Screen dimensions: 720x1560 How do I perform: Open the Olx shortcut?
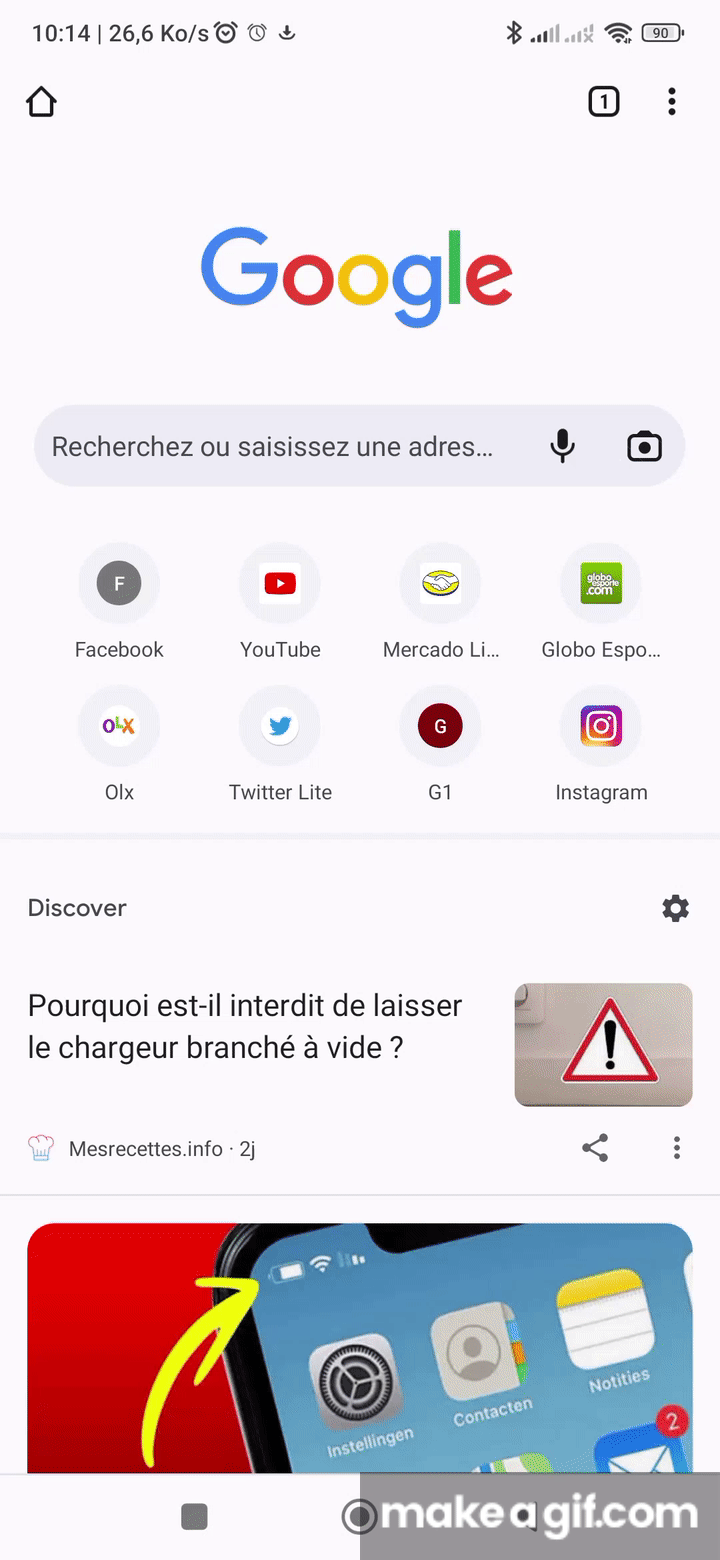click(119, 726)
